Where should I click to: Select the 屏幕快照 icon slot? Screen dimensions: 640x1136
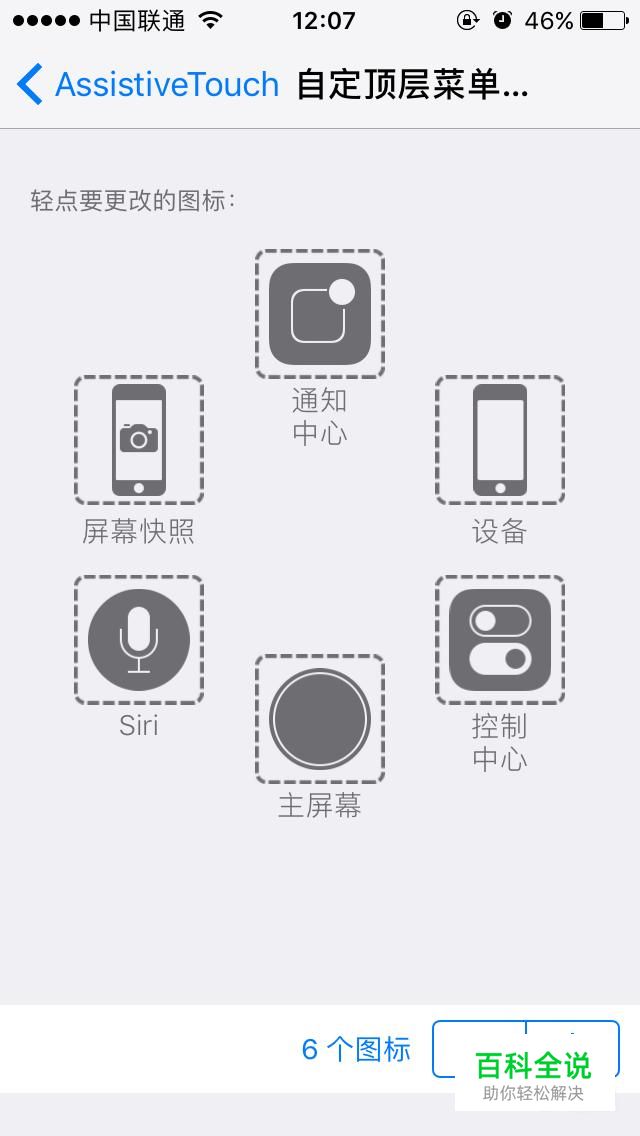pos(139,440)
